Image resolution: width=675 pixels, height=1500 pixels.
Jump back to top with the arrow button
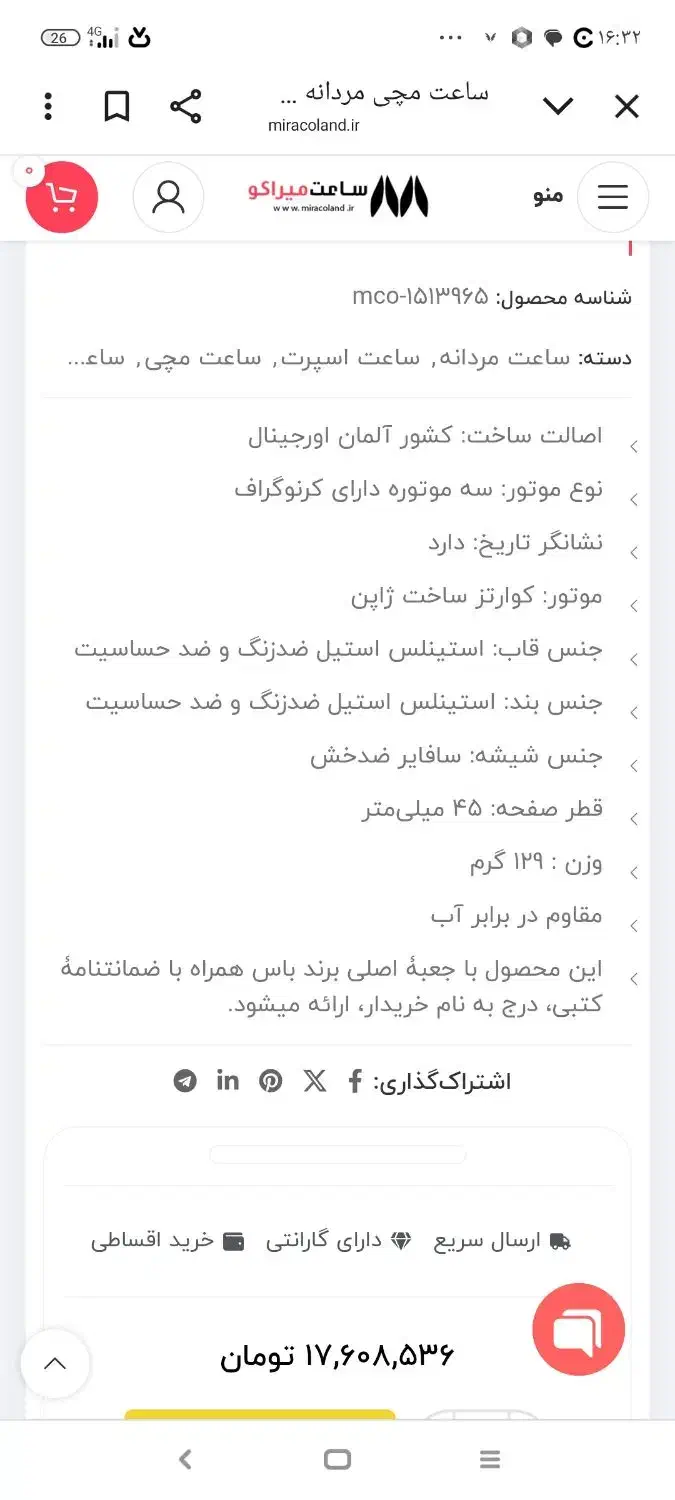(55, 1363)
